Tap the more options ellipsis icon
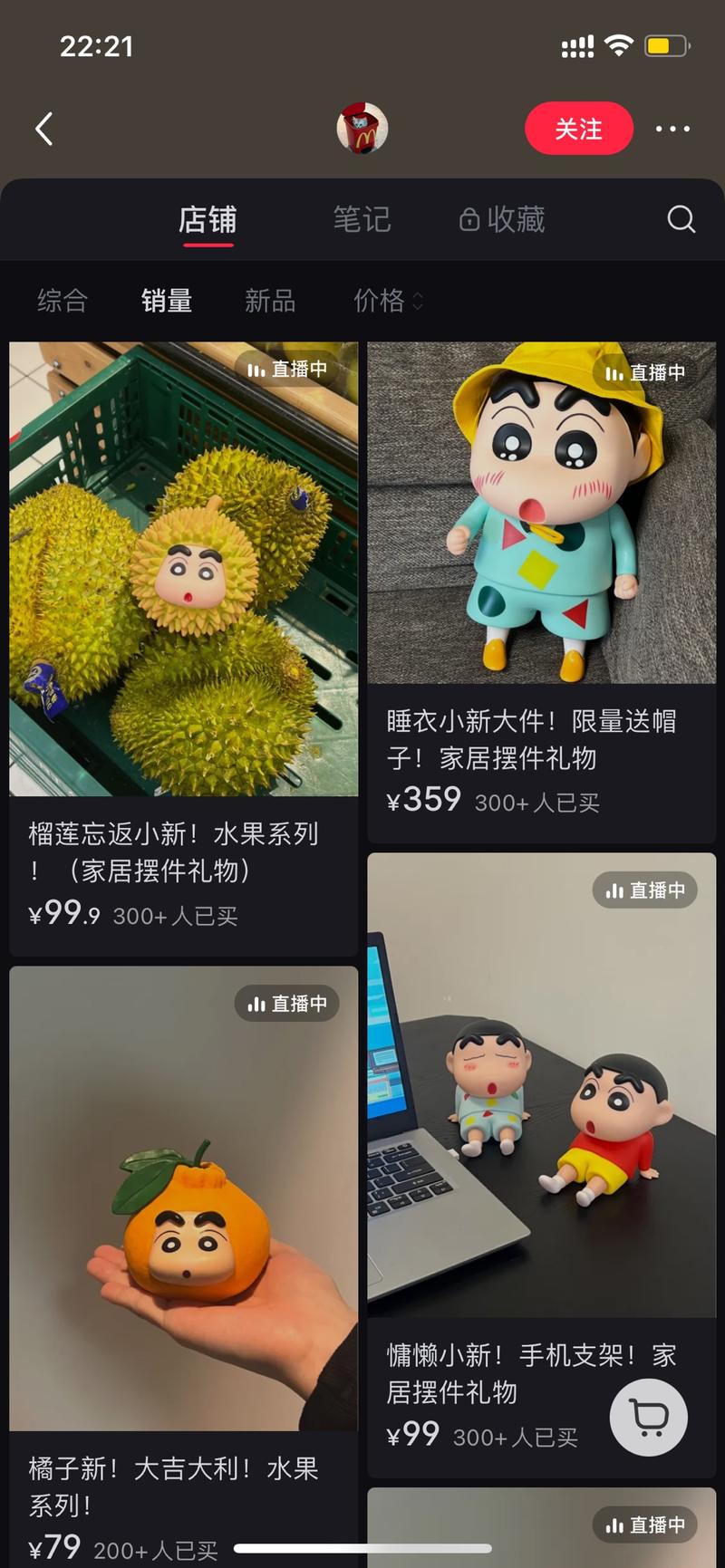The image size is (725, 1568). (672, 129)
